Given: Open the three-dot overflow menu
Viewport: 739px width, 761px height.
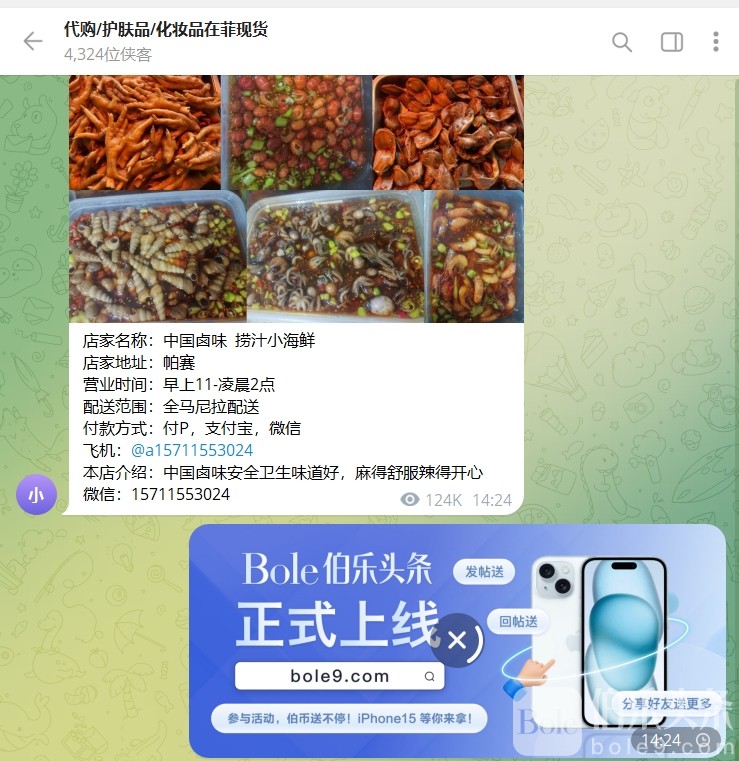Looking at the screenshot, I should (x=716, y=41).
